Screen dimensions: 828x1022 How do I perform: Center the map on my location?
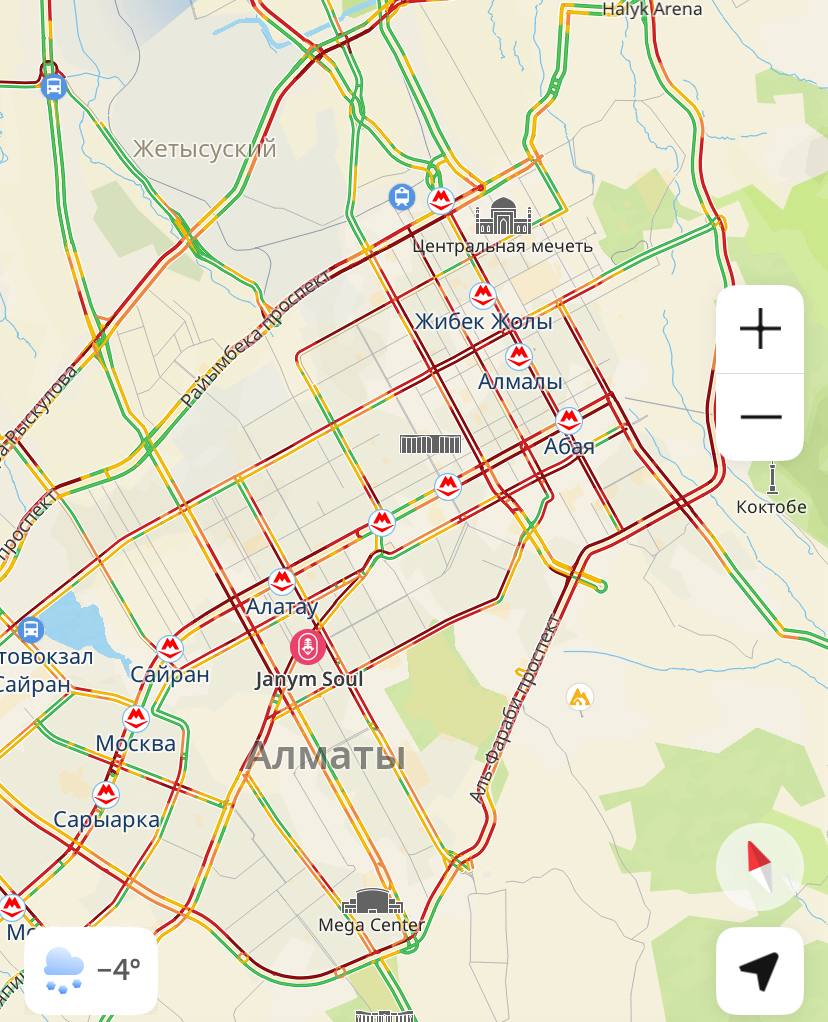(759, 970)
